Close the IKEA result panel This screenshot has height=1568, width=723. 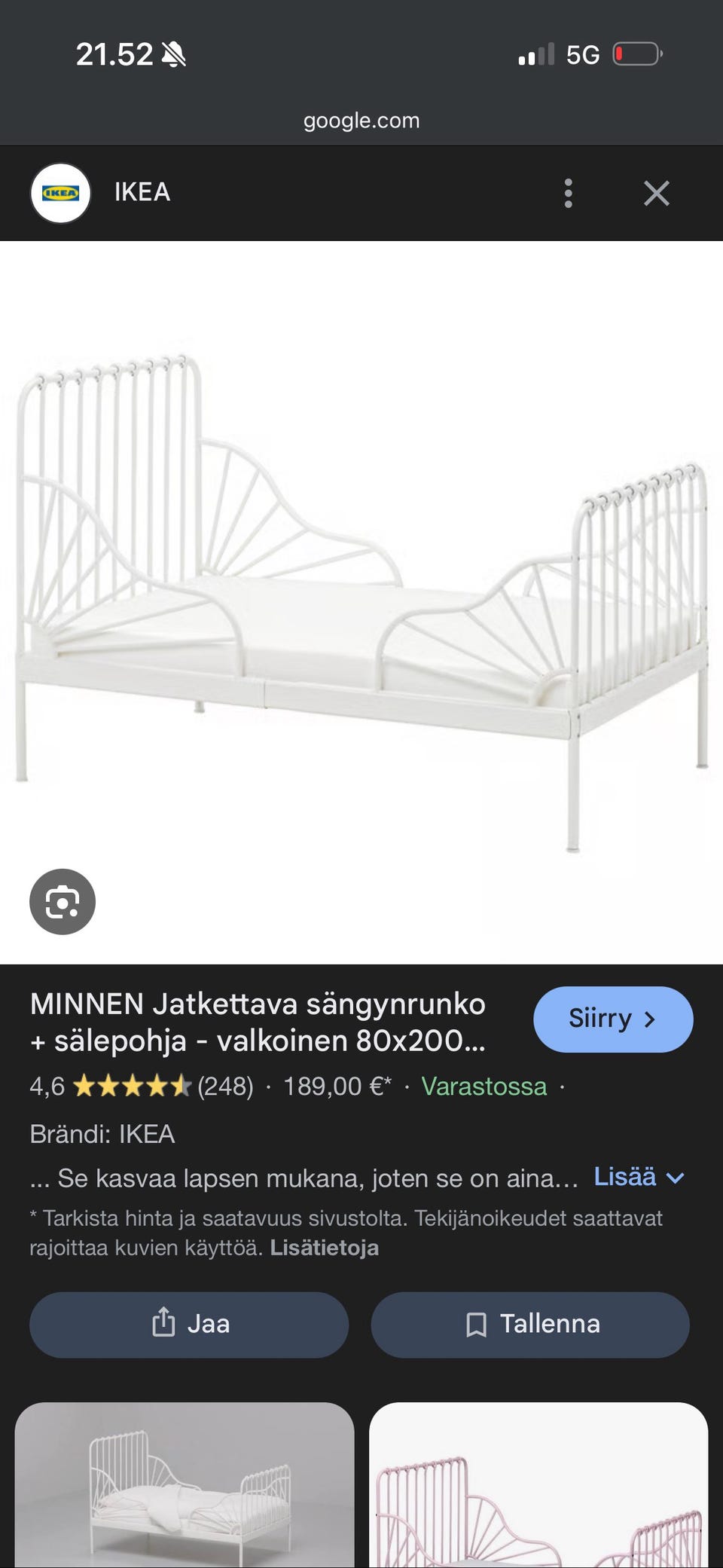(x=657, y=193)
